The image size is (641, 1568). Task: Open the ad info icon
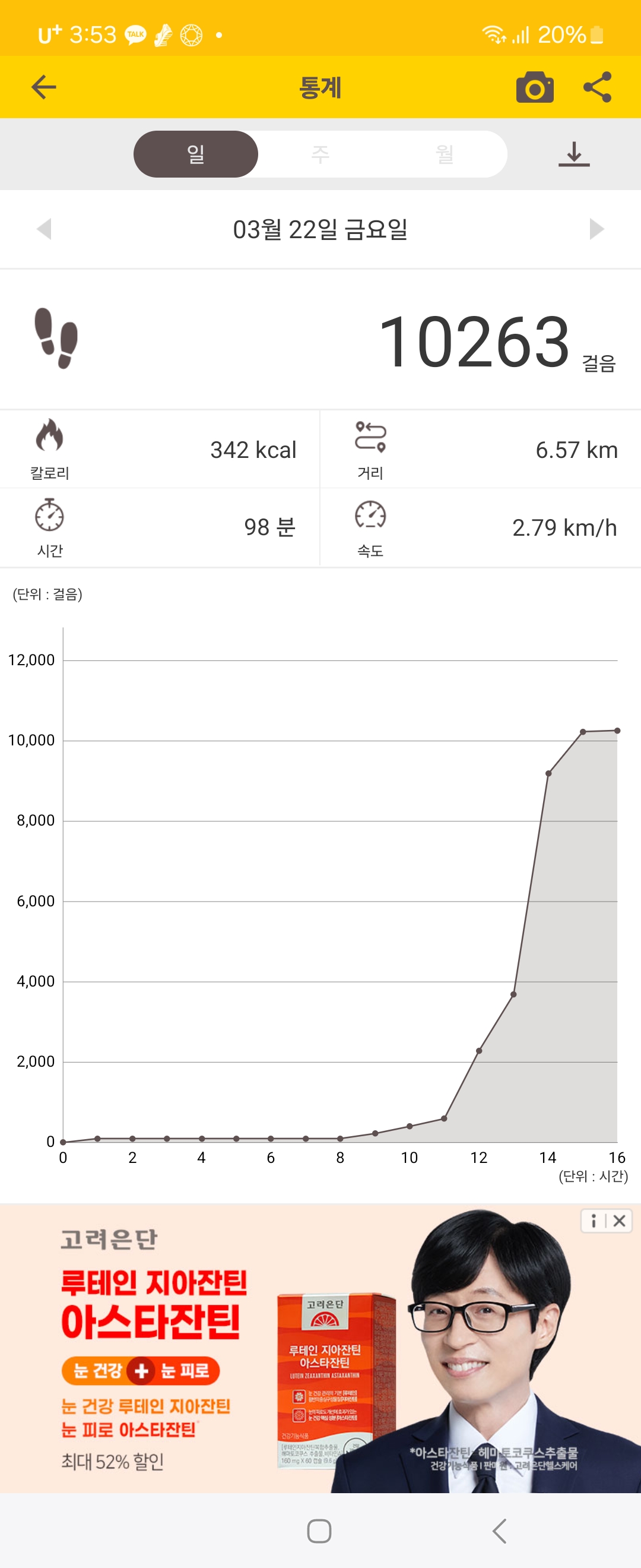(x=594, y=1221)
